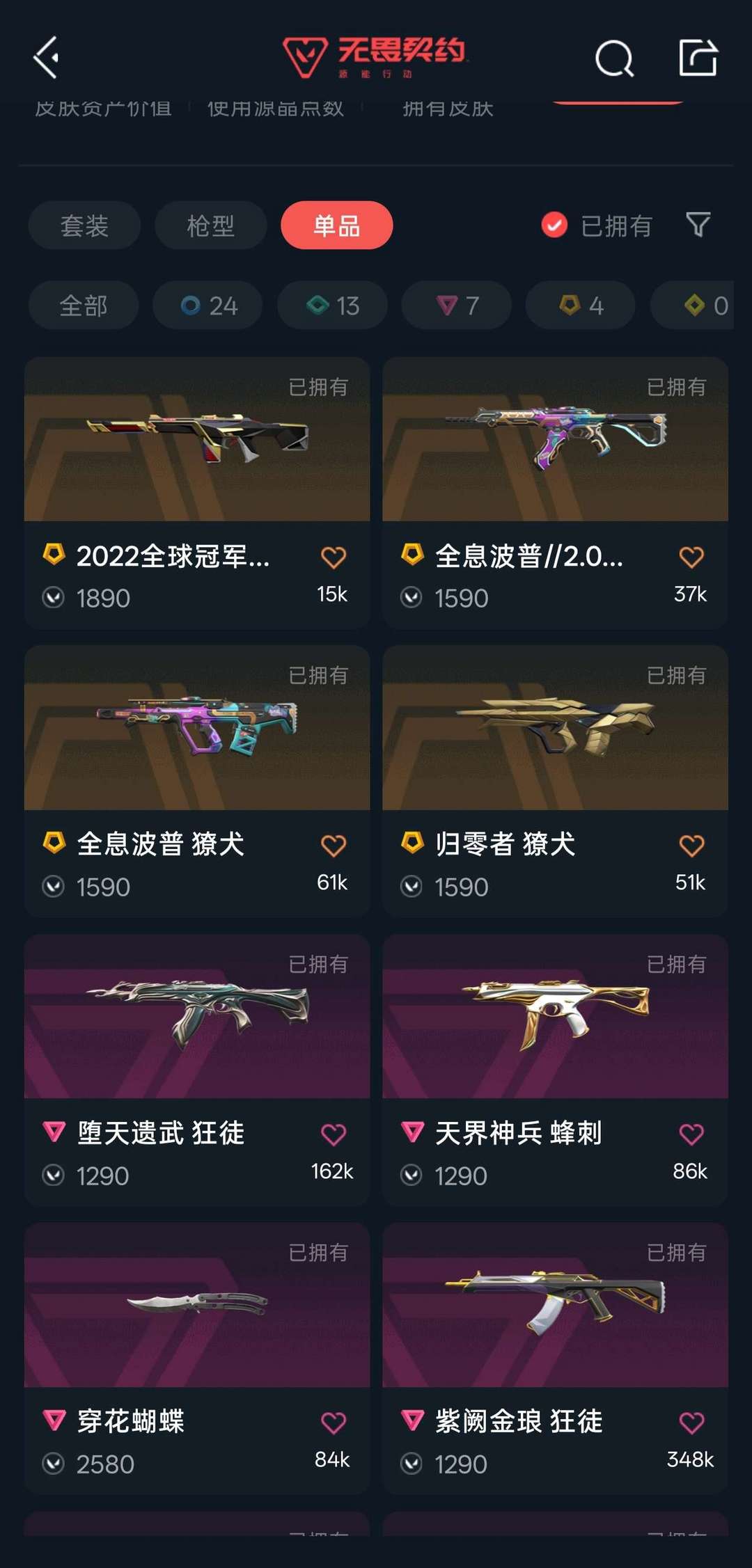The image size is (752, 1568).
Task: Open the 堕天遗武 狂徒 skin card
Action: pyautogui.click(x=197, y=1070)
